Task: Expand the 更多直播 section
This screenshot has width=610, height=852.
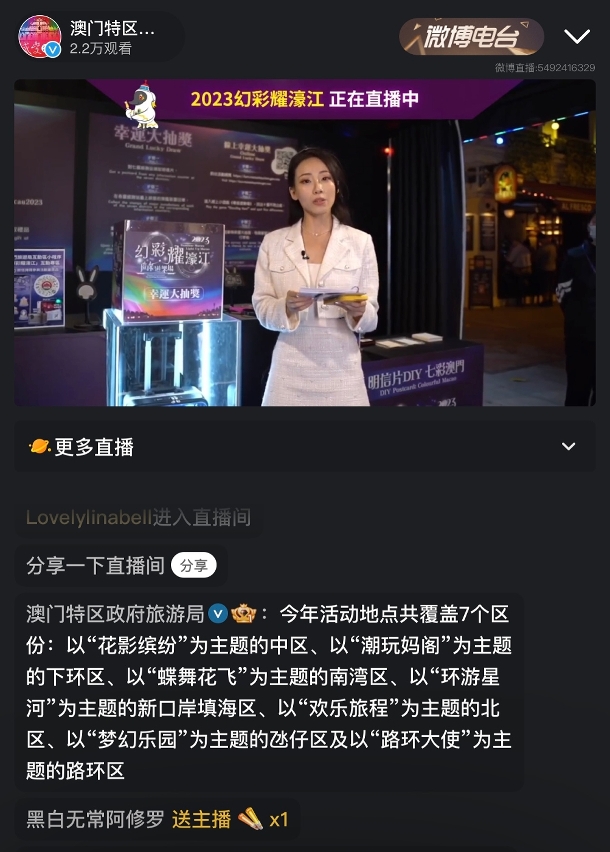Action: pyautogui.click(x=568, y=447)
